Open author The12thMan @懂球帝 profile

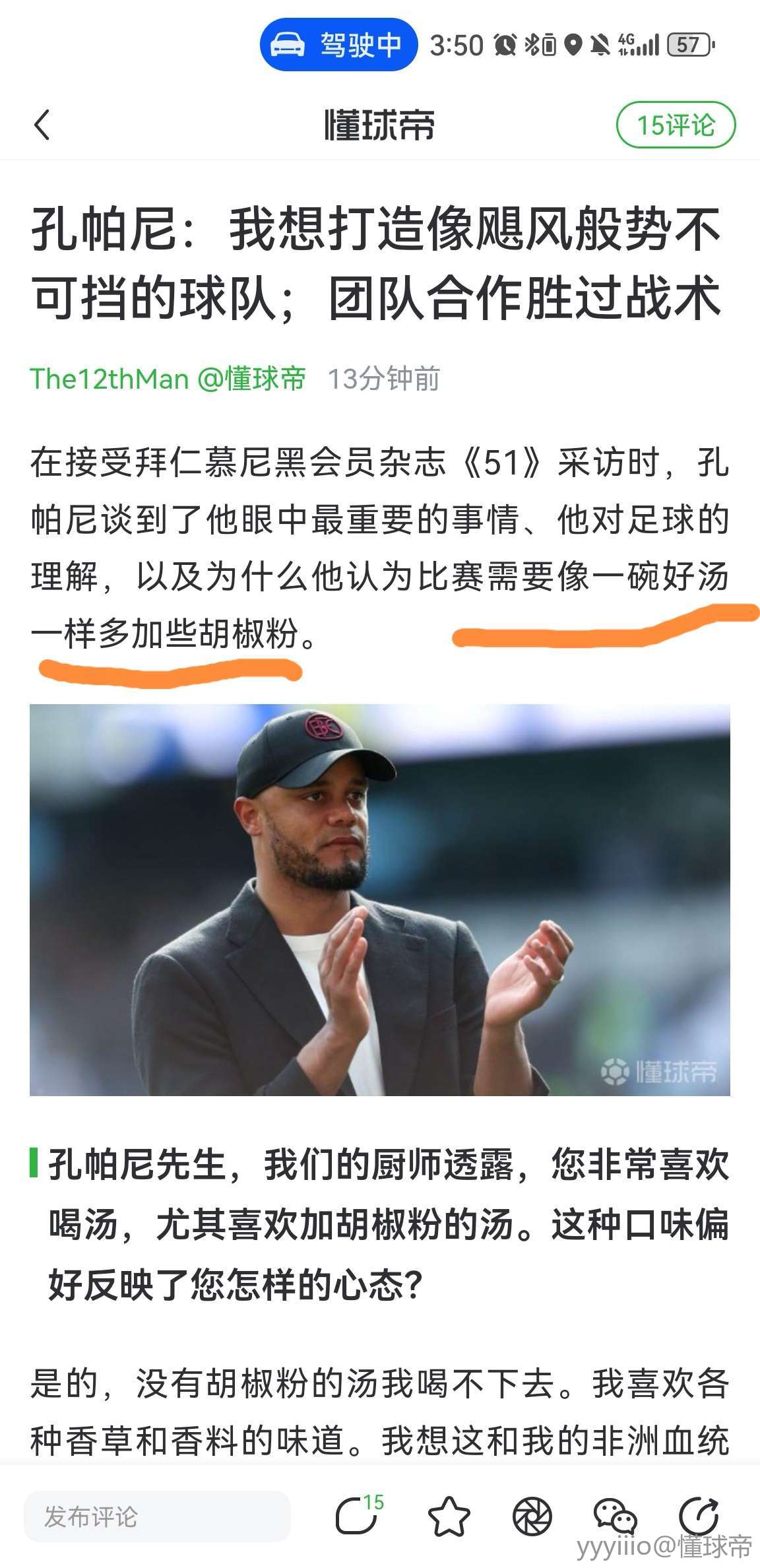coord(168,379)
